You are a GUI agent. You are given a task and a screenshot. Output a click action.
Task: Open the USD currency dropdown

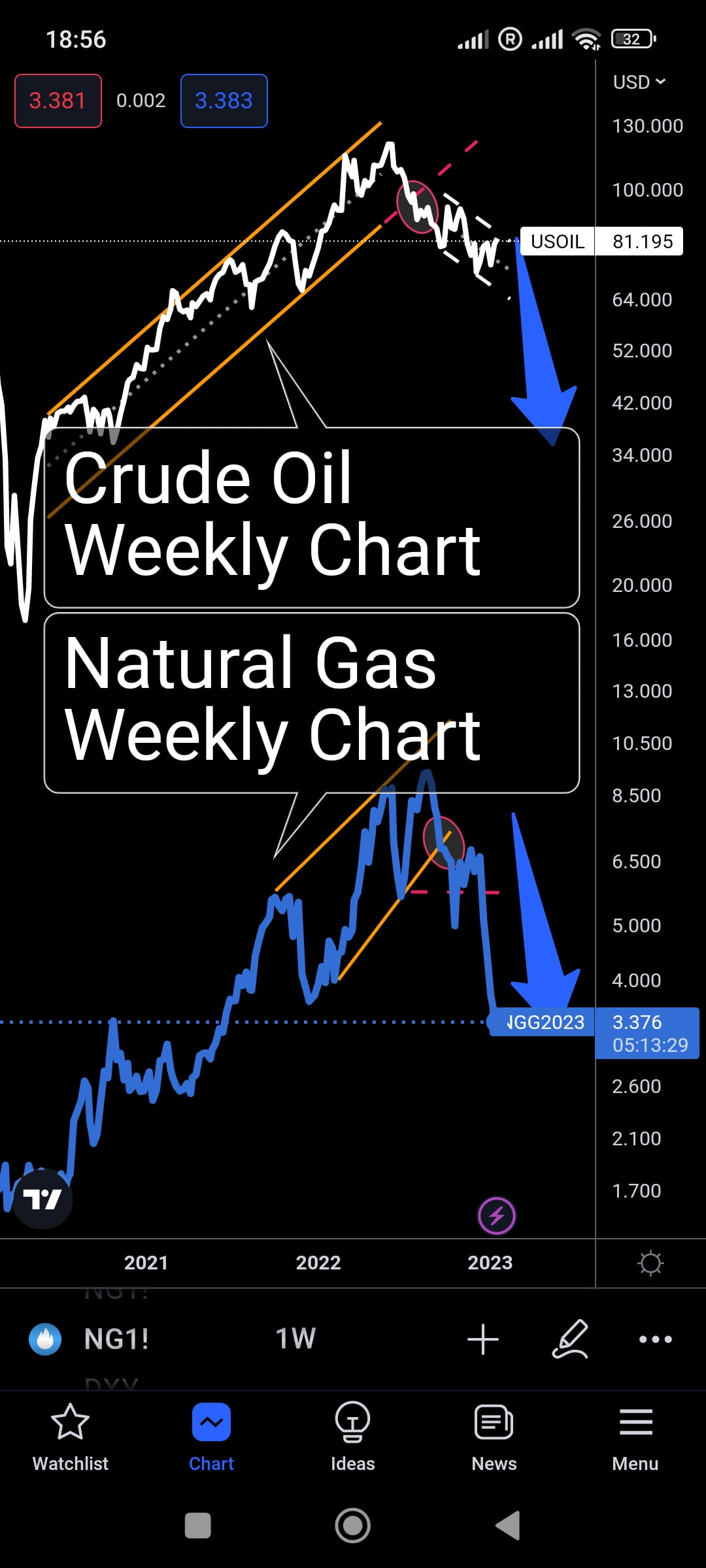(639, 82)
